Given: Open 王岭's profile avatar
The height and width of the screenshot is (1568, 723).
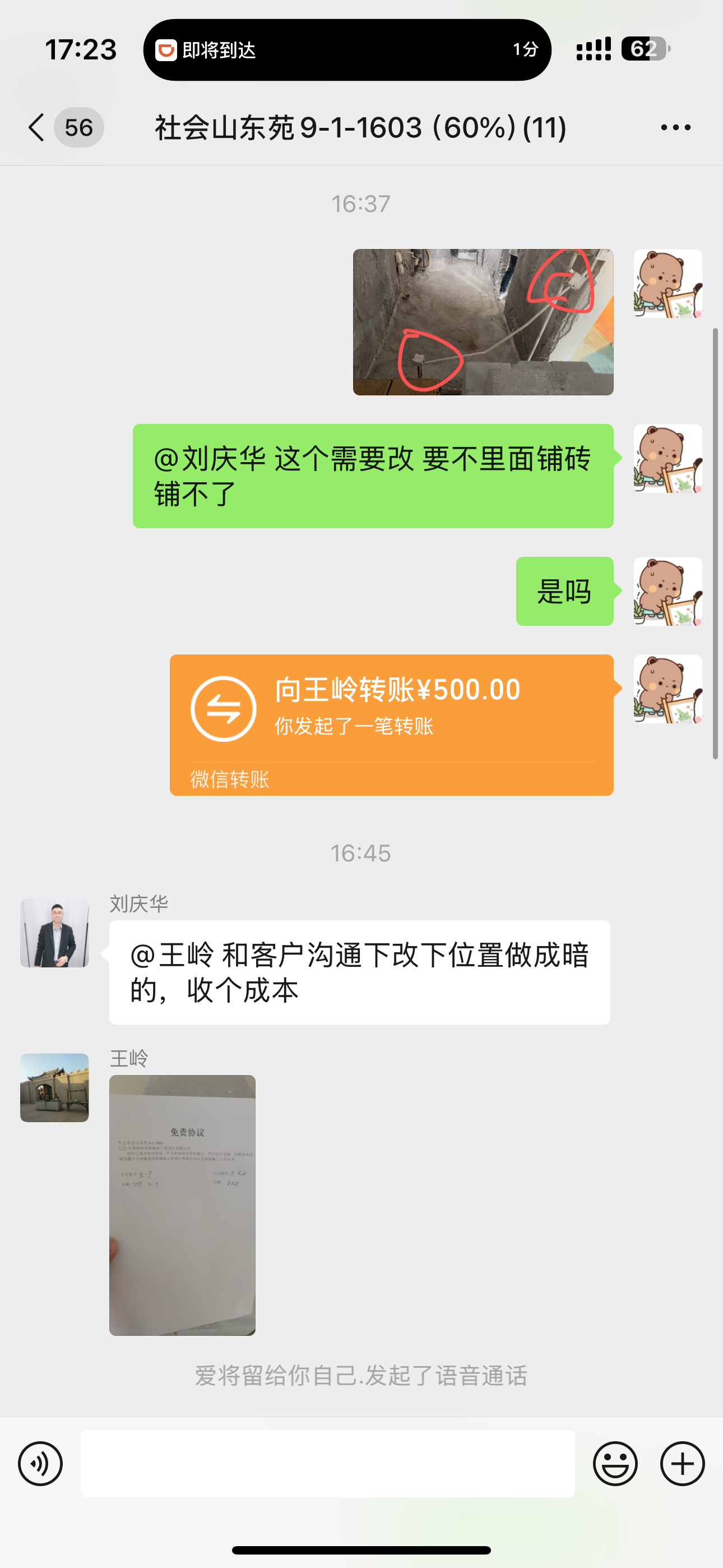Looking at the screenshot, I should 55,1087.
